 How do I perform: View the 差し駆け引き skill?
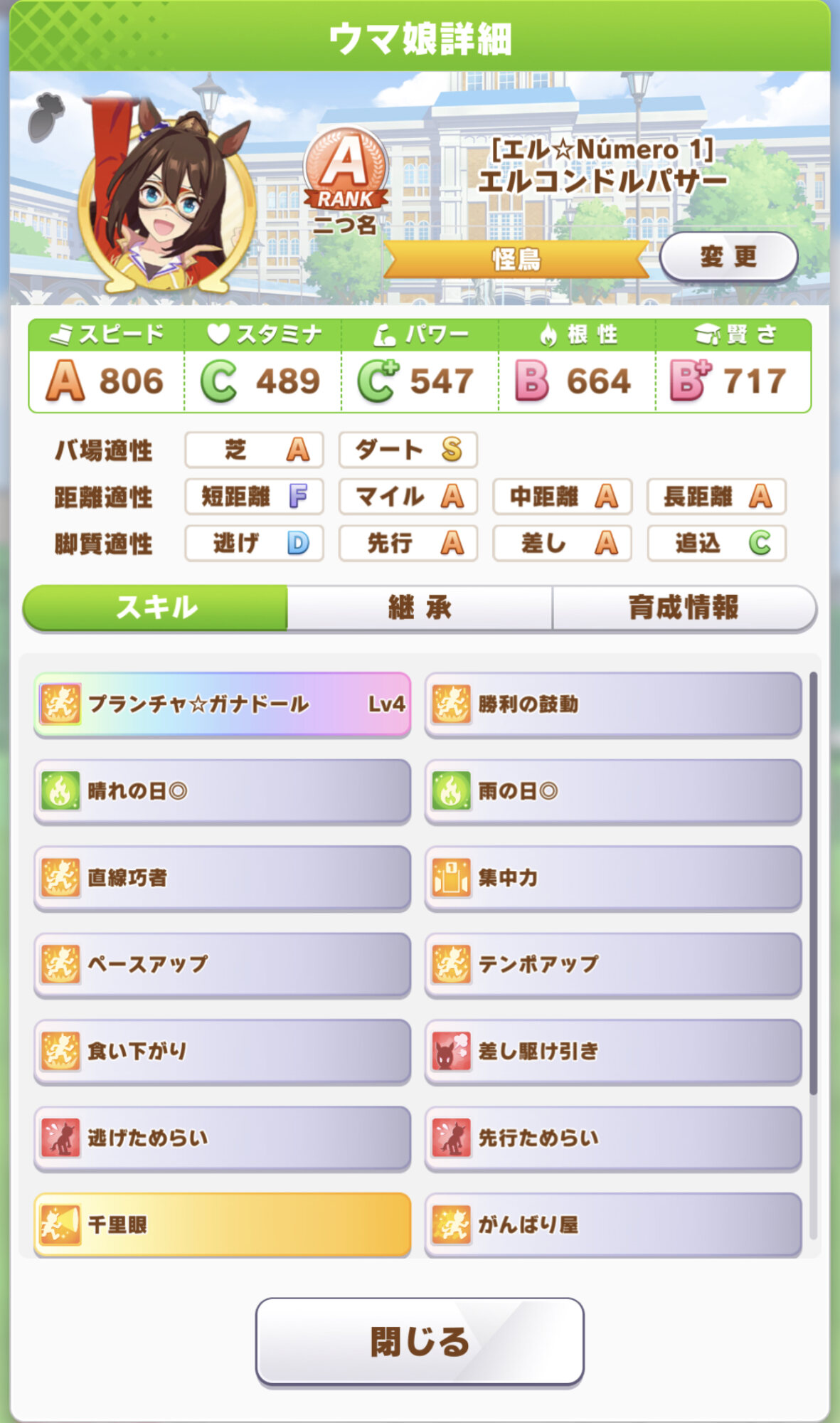pos(613,1052)
